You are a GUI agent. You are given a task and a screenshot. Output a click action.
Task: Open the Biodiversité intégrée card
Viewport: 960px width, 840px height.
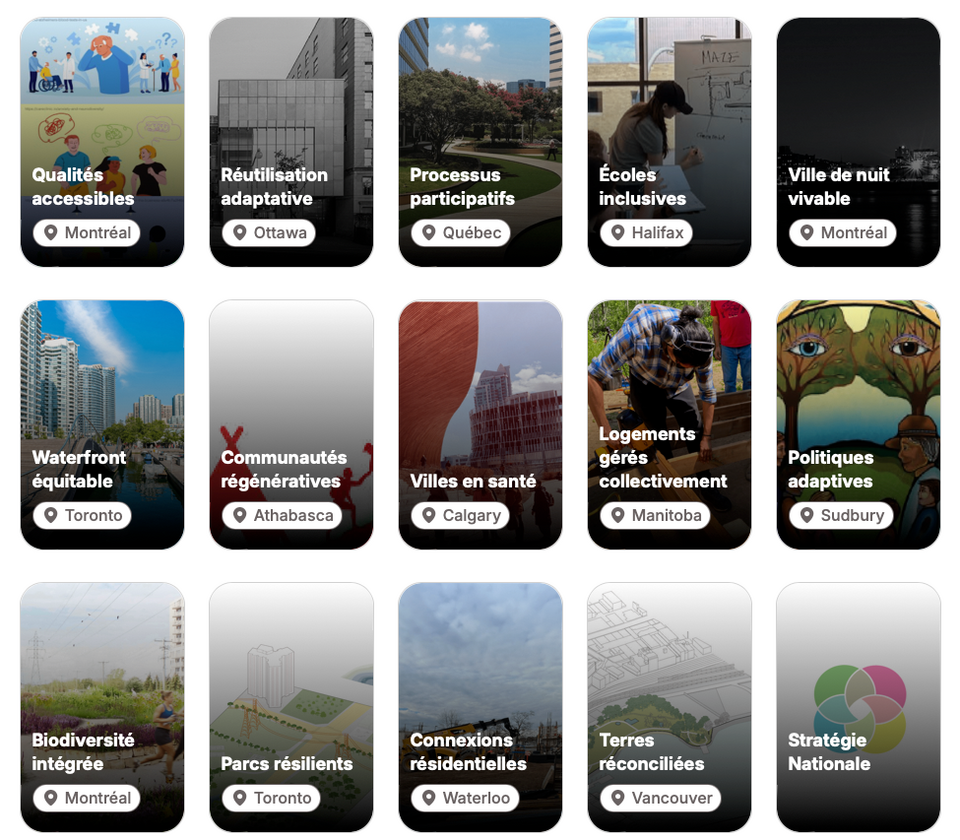(x=102, y=706)
